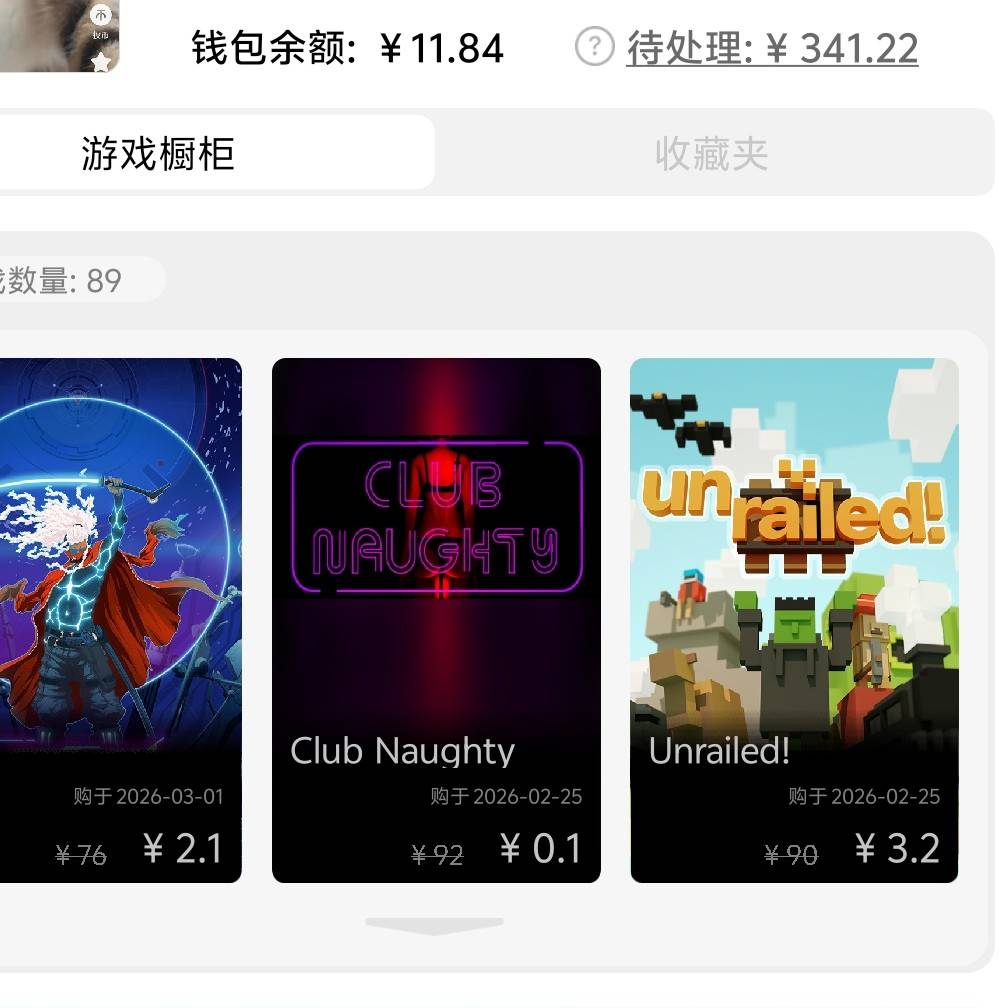Image resolution: width=1008 pixels, height=1008 pixels.
Task: Tap the question mark help icon
Action: 595,46
